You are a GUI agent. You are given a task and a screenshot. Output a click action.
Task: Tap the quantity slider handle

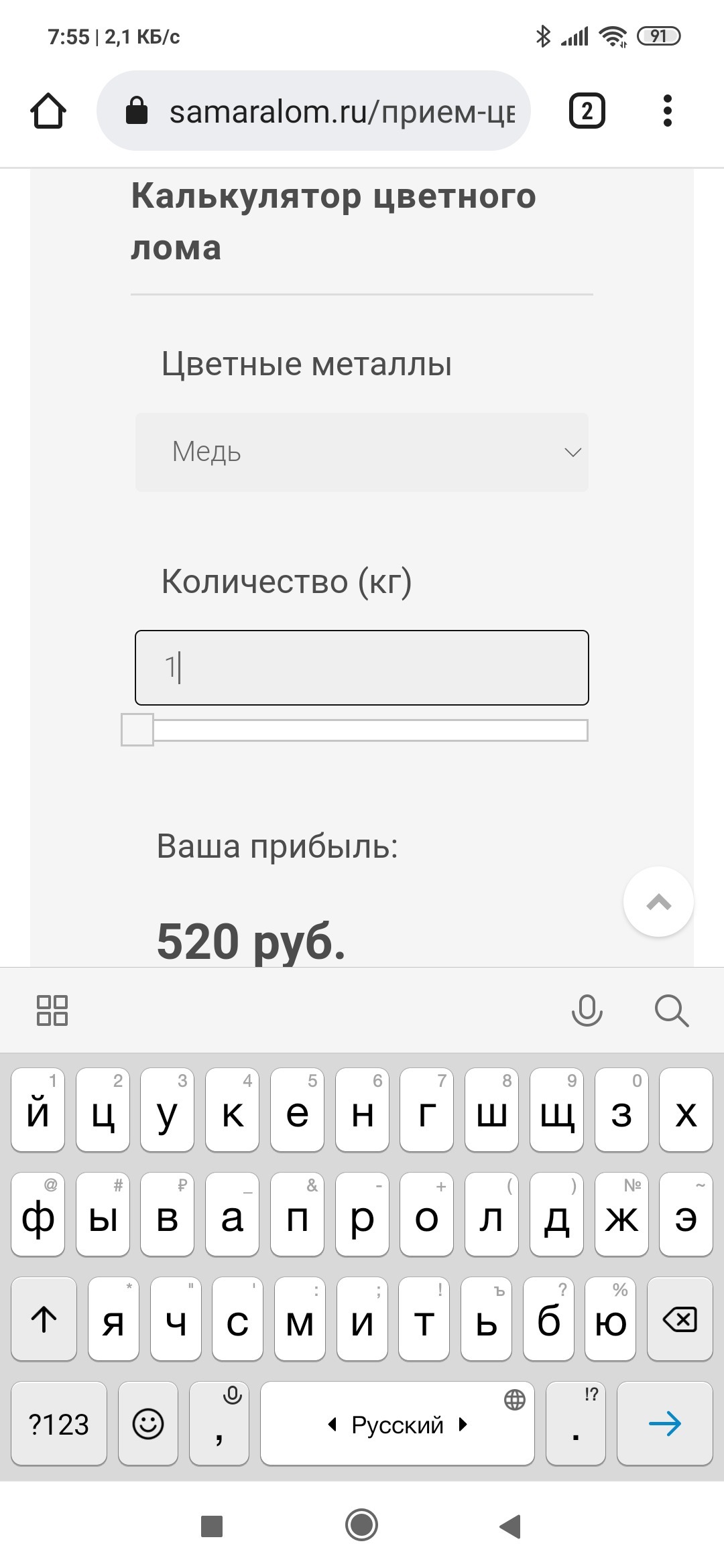point(137,730)
